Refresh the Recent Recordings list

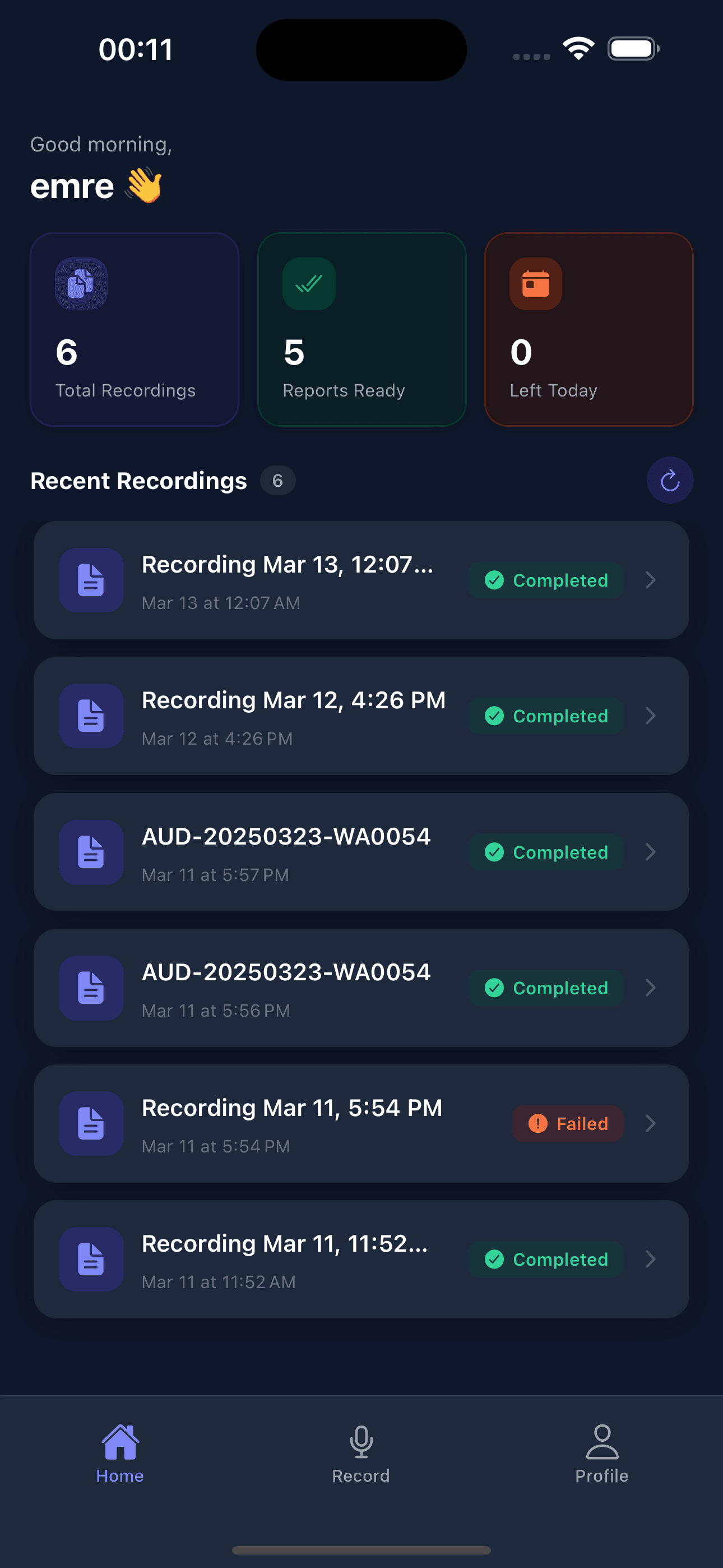(669, 479)
